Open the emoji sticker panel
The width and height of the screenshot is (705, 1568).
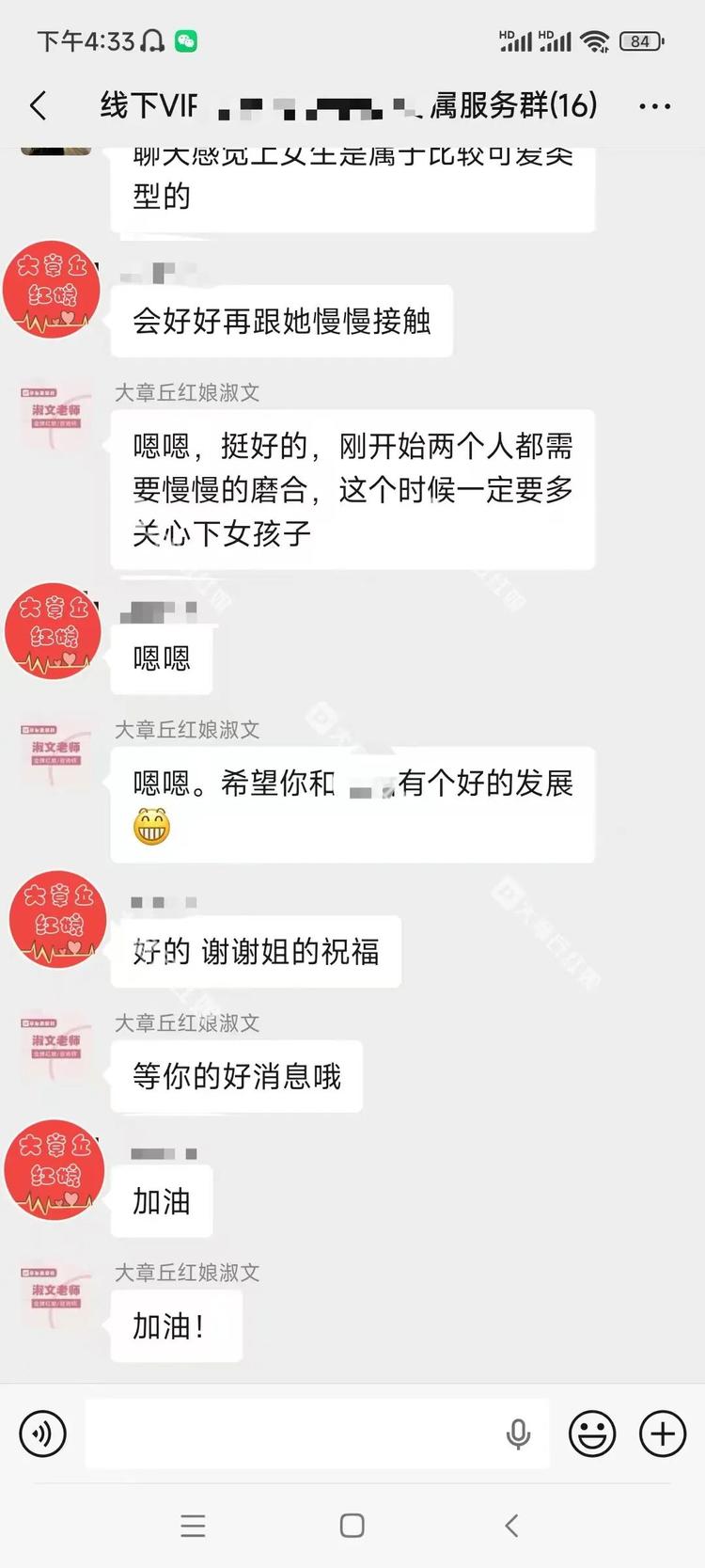tap(592, 1433)
